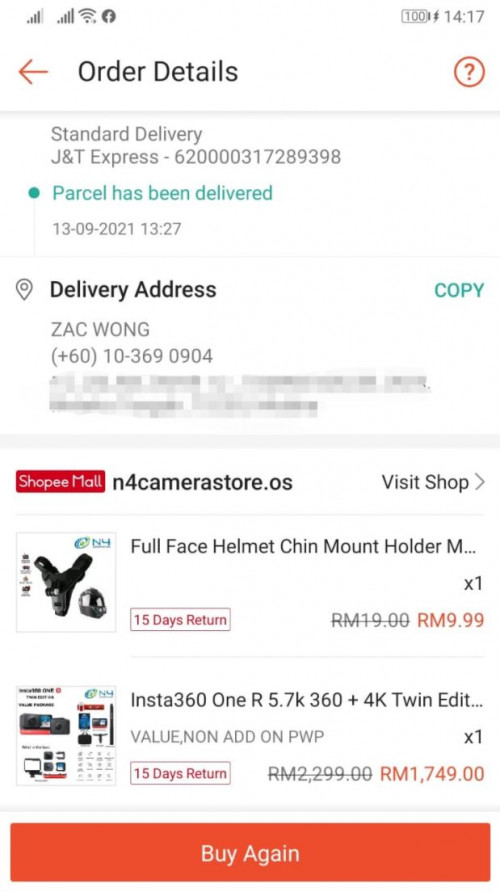
Task: Open the Full Face Helmet Chin Mount item
Action: (x=250, y=582)
